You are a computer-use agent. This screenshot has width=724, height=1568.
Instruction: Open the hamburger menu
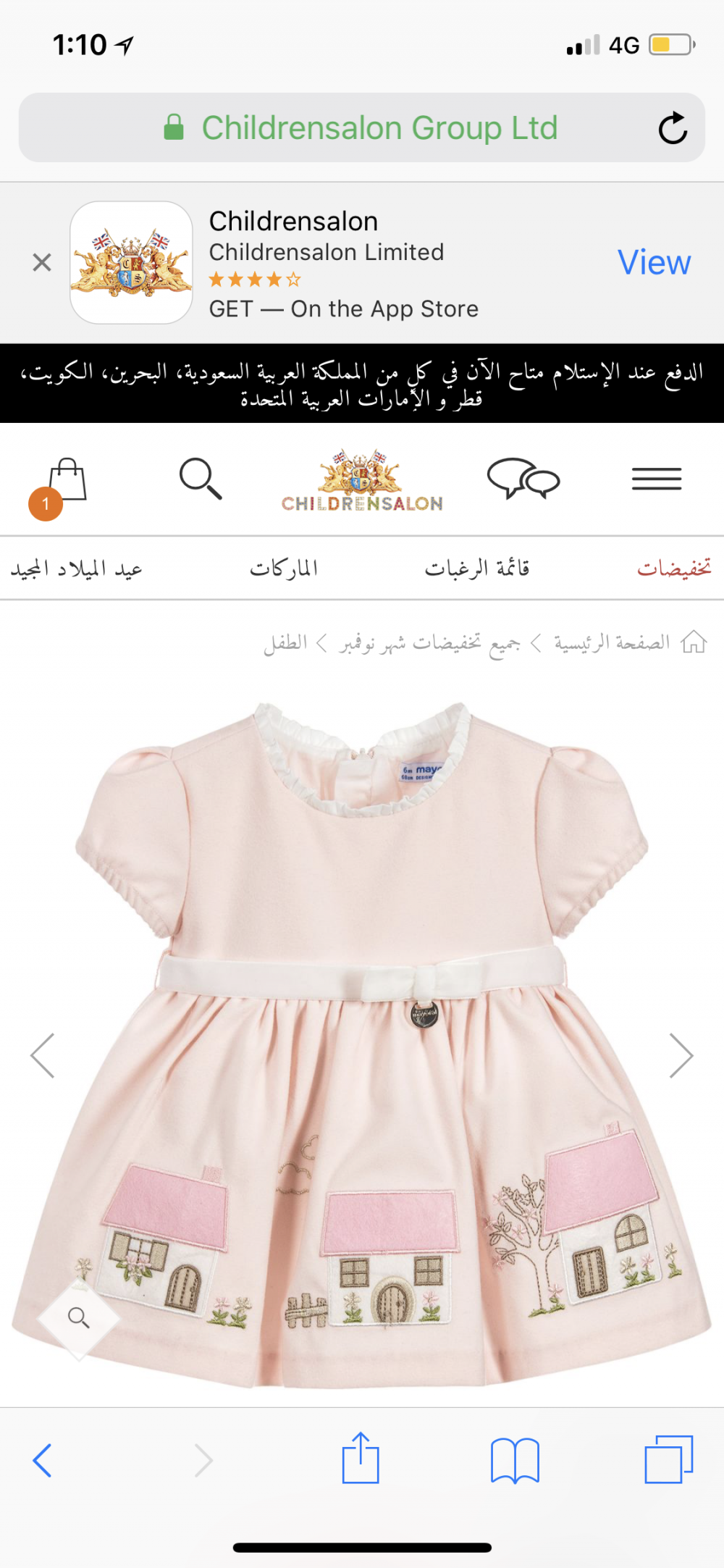pyautogui.click(x=656, y=479)
